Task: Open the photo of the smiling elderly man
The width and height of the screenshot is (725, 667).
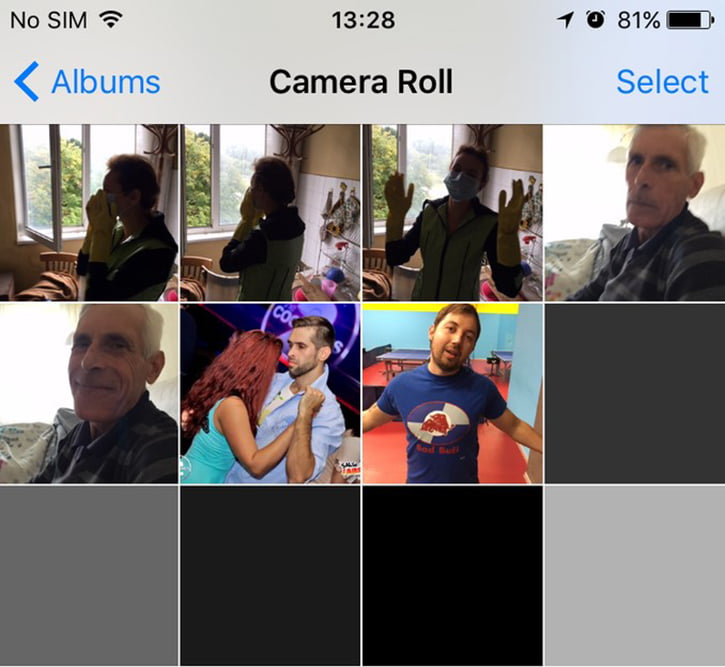Action: tap(88, 394)
